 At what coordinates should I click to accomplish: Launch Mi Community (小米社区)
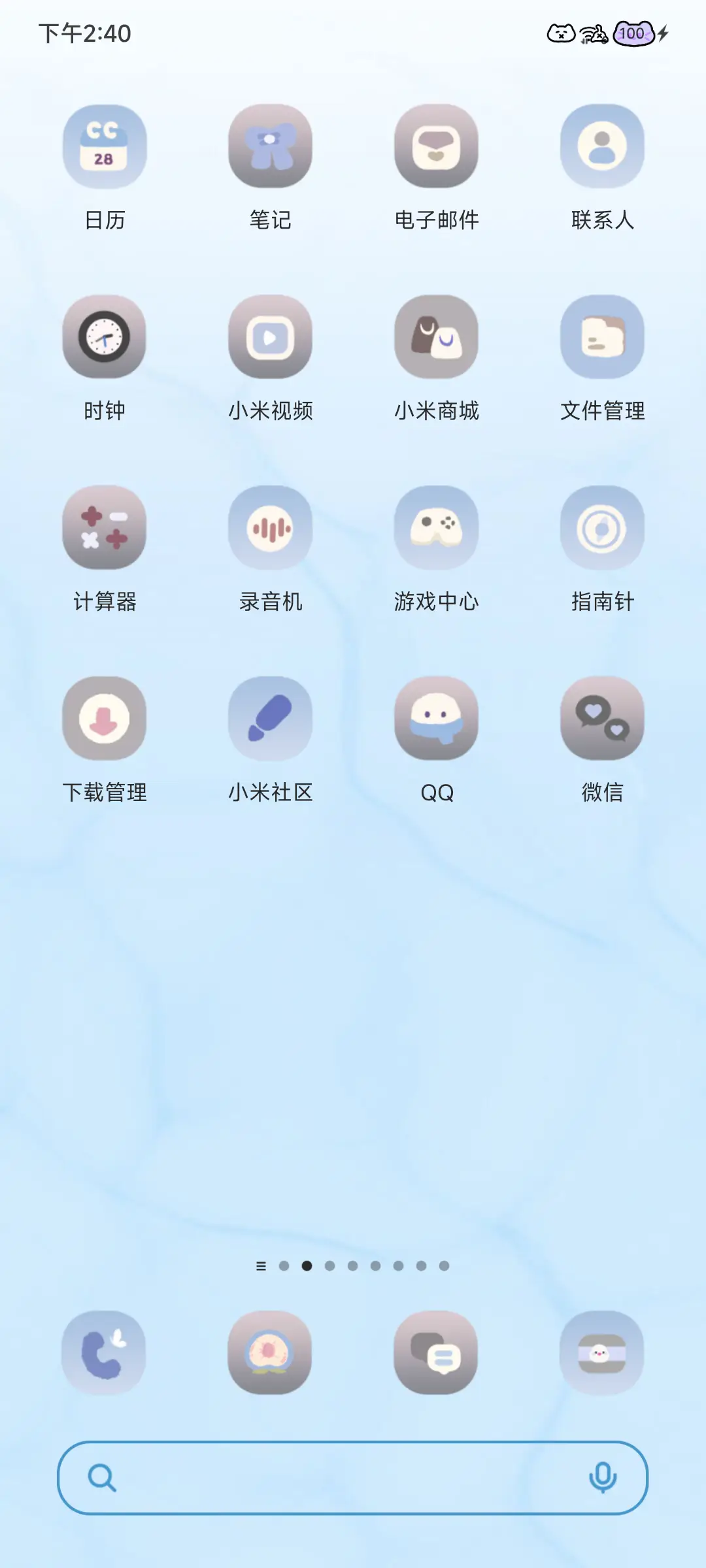tap(271, 719)
